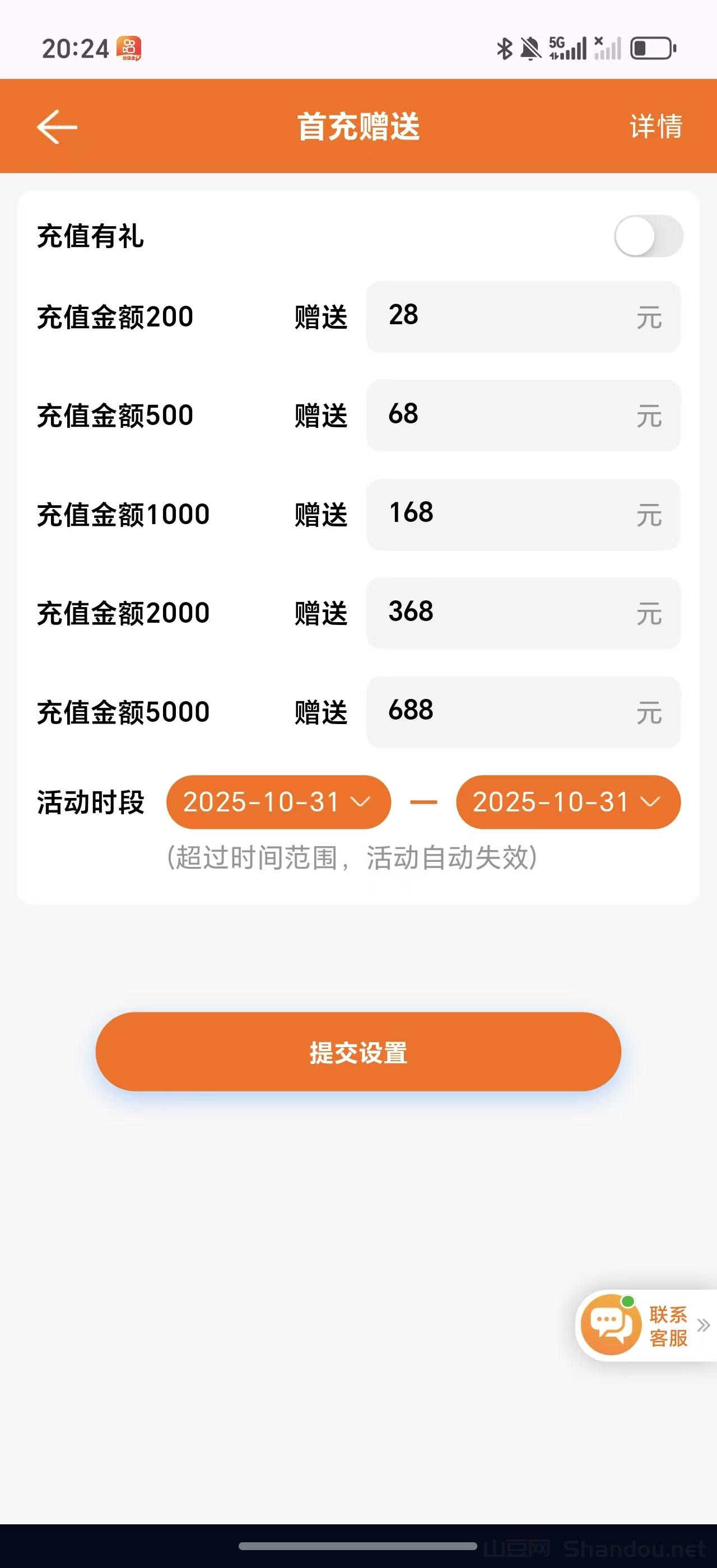Tap the Kuaishou app icon in status bar
Screen dimensions: 717x1568
129,49
